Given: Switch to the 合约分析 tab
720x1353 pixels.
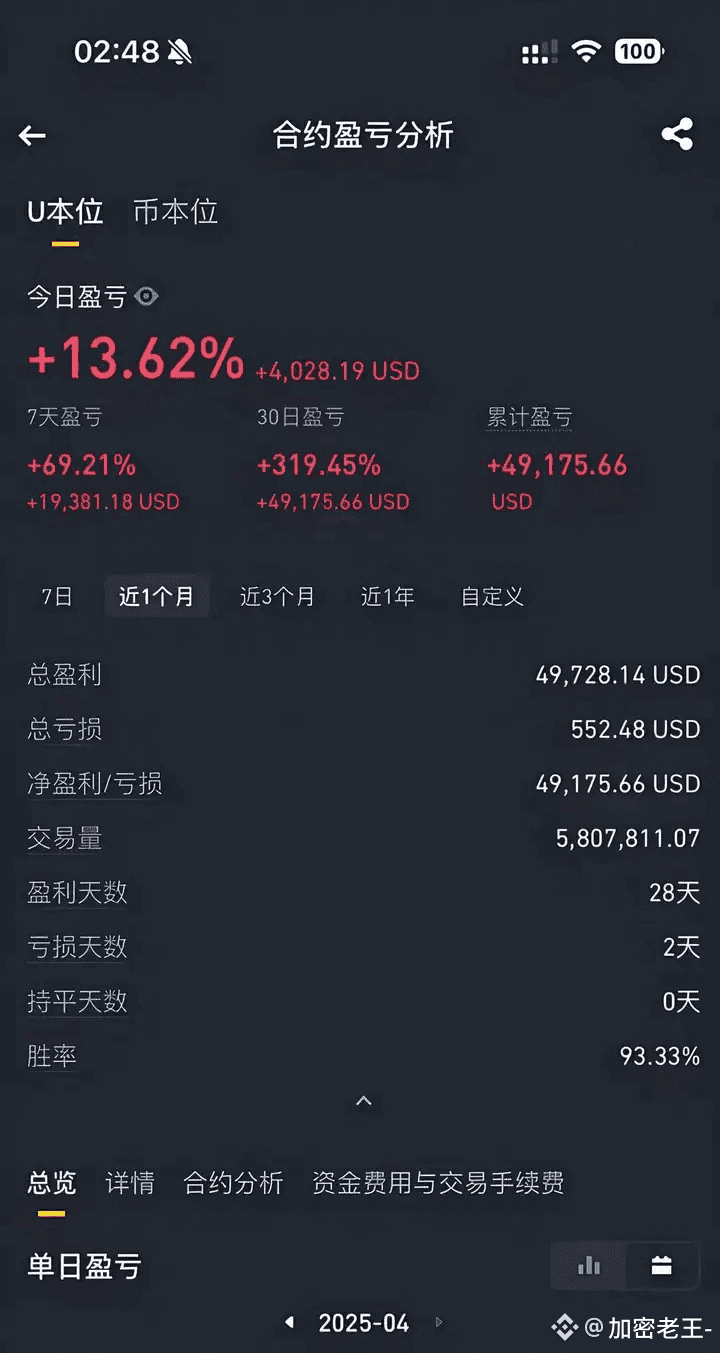Looking at the screenshot, I should tap(233, 1184).
